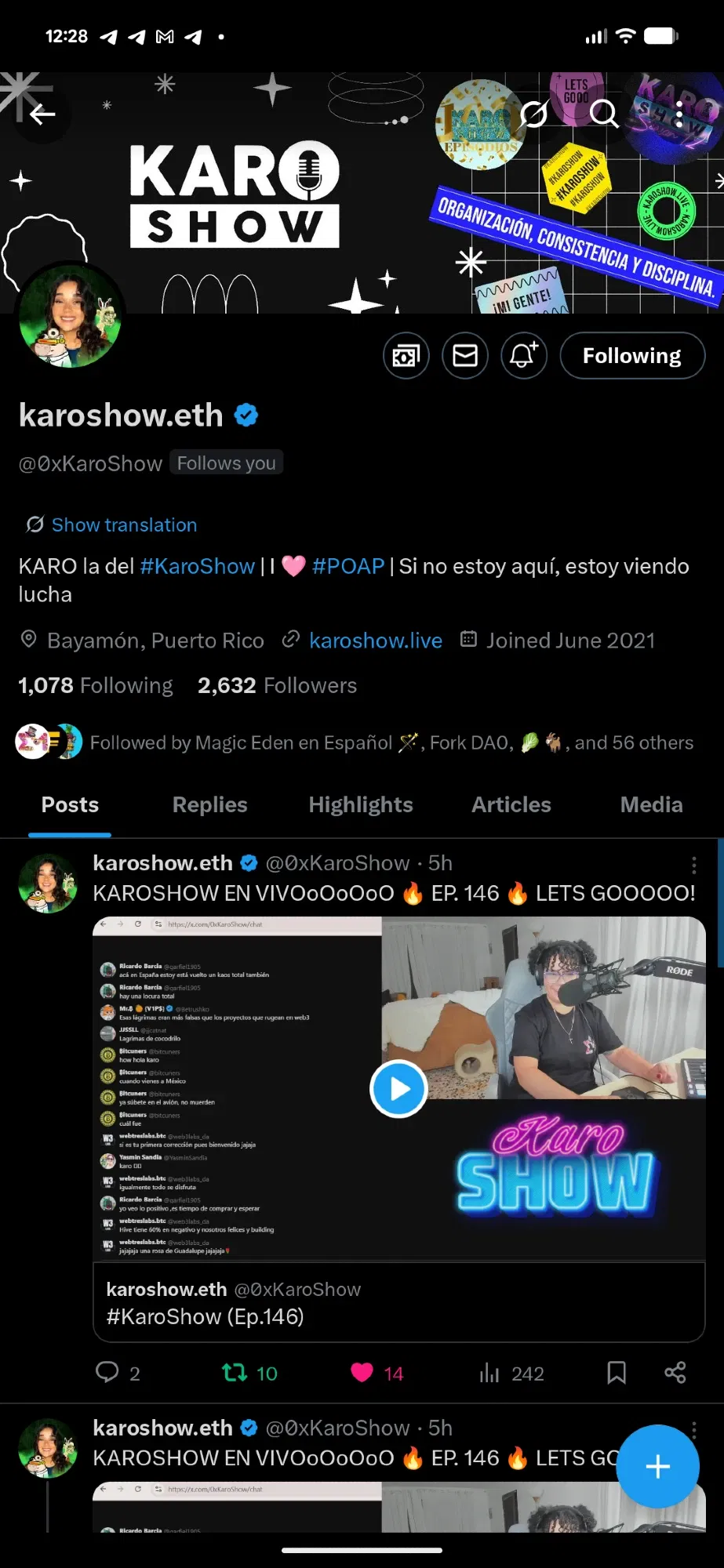The width and height of the screenshot is (724, 1568).
Task: Open search on this profile
Action: (x=604, y=114)
